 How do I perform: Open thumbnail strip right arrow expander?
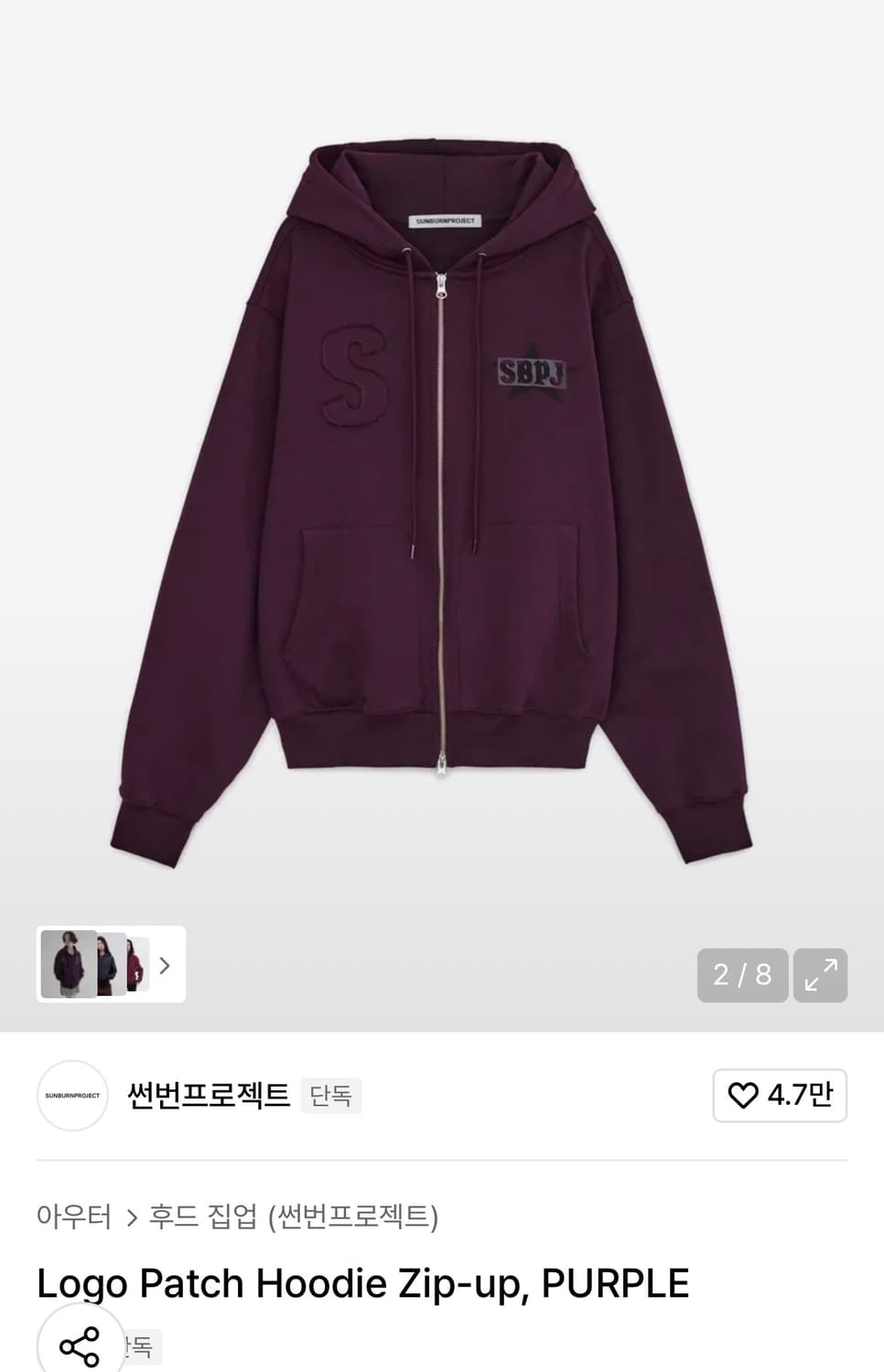163,964
